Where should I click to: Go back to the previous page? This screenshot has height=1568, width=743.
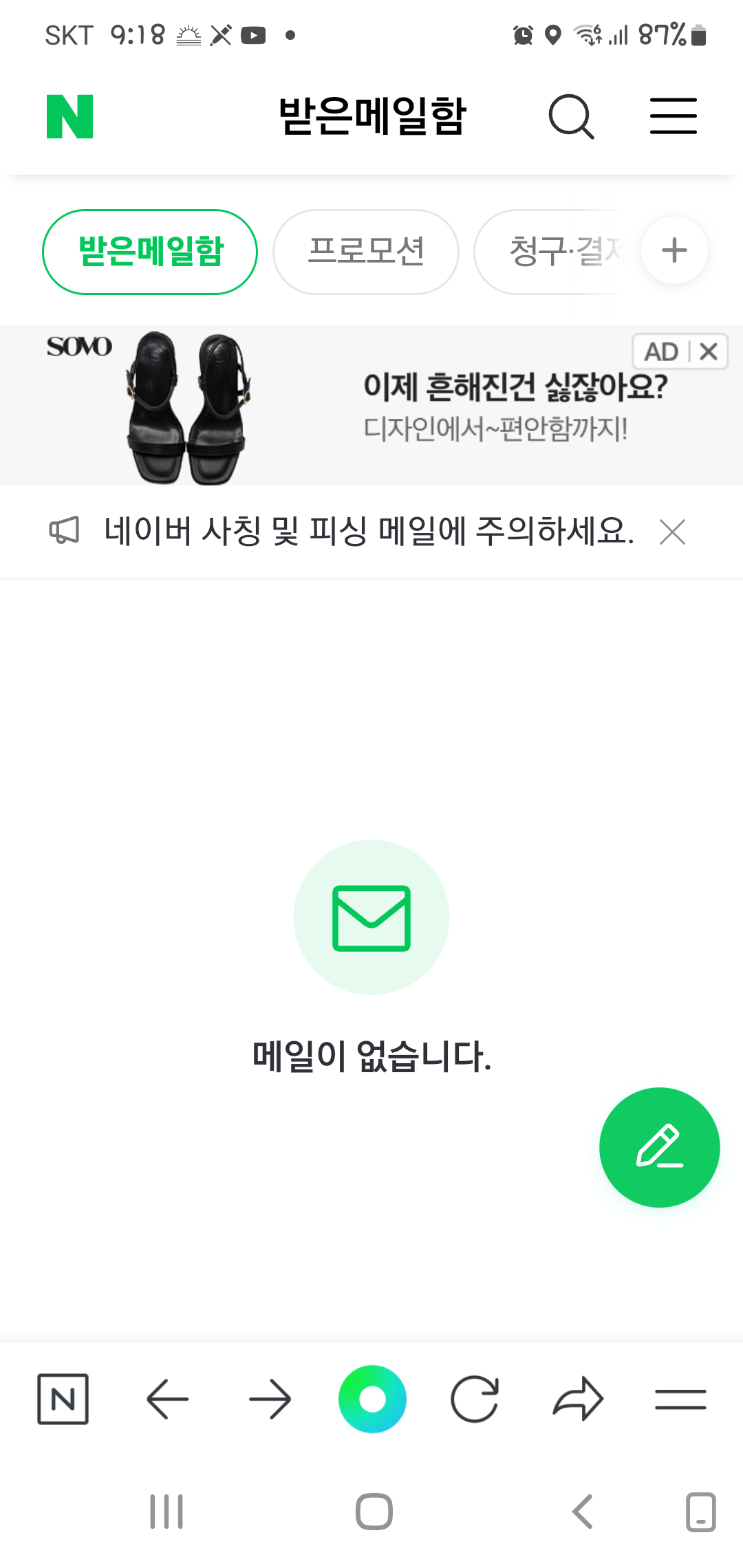click(167, 1399)
